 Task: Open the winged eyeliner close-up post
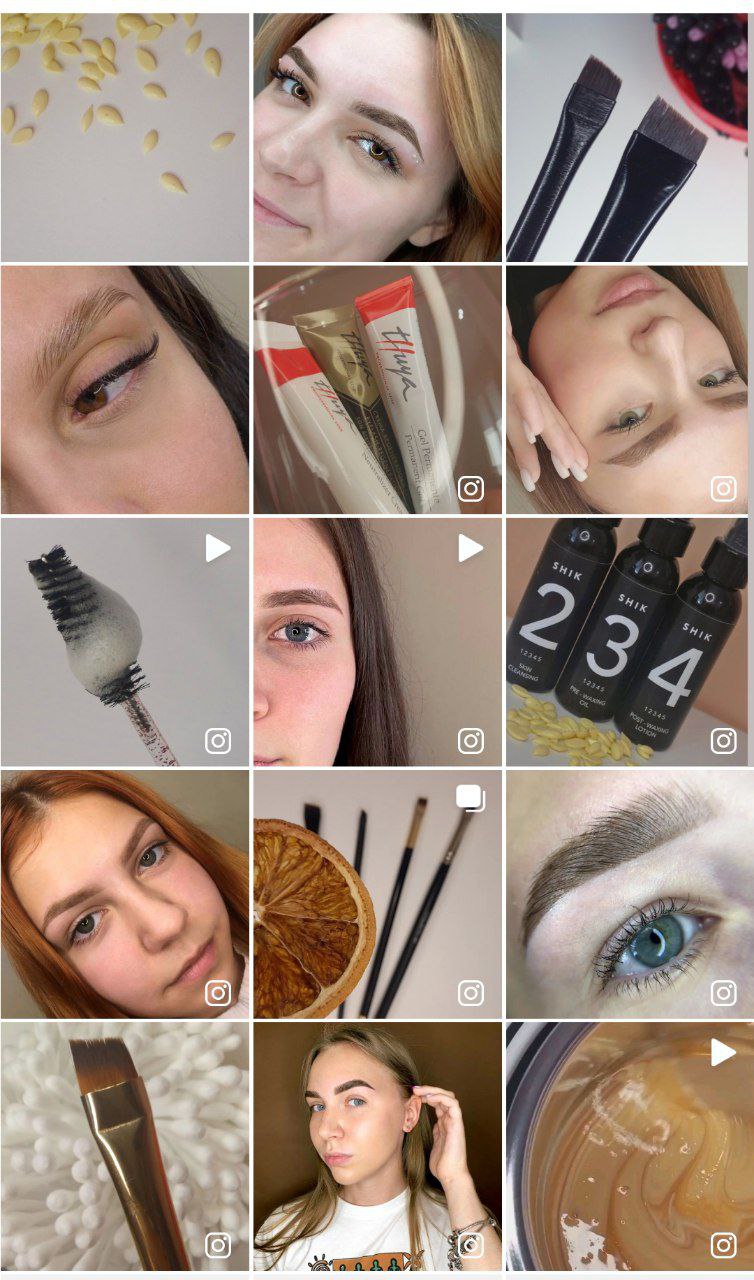[125, 390]
